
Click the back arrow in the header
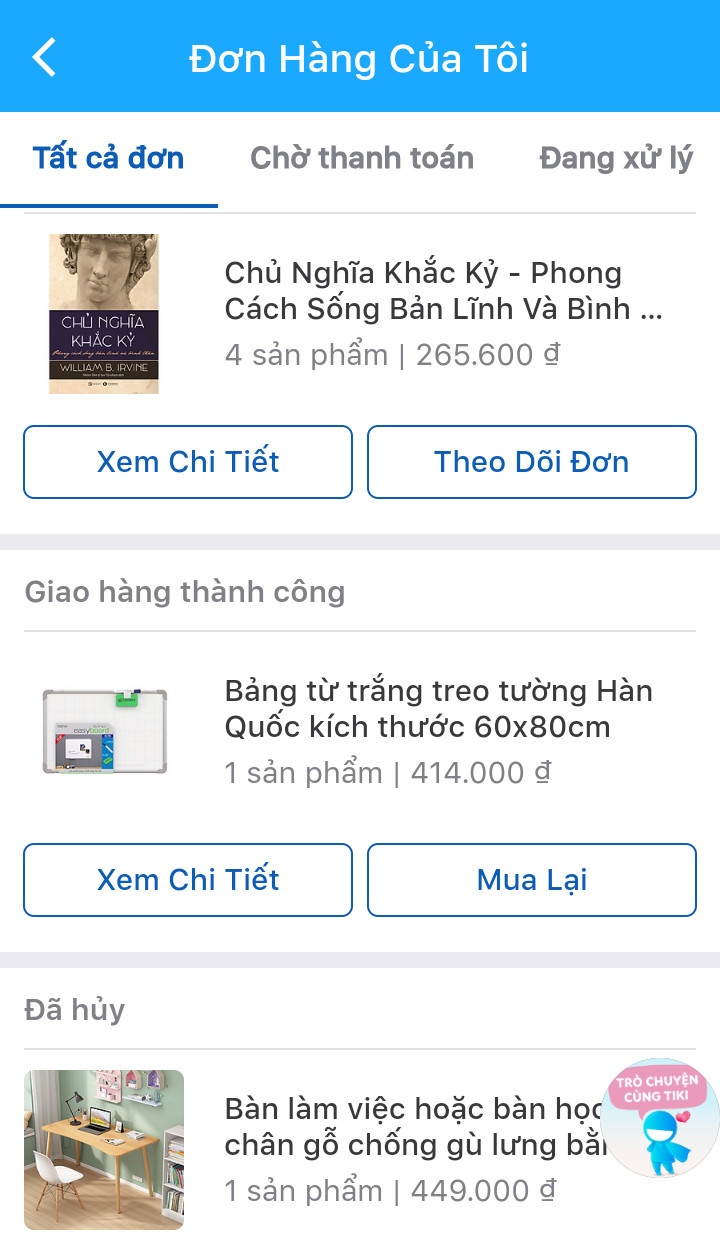(44, 57)
